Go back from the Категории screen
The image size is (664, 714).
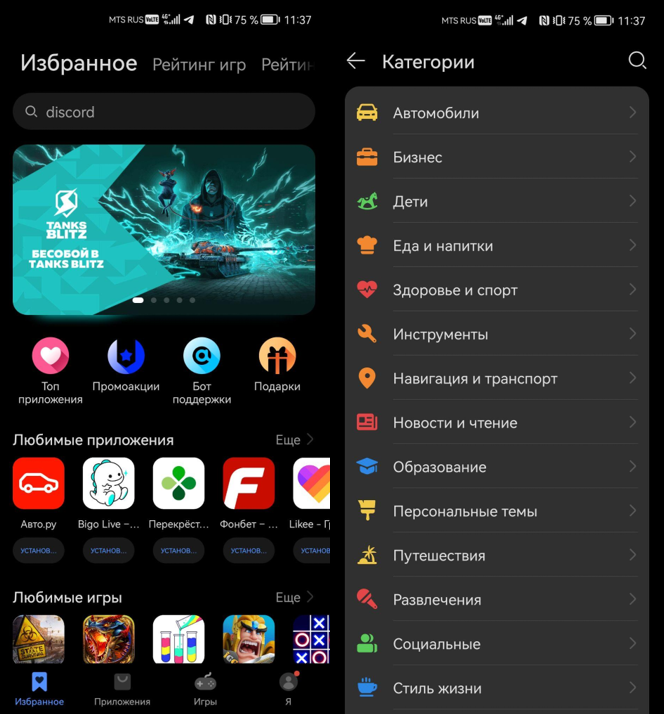356,61
